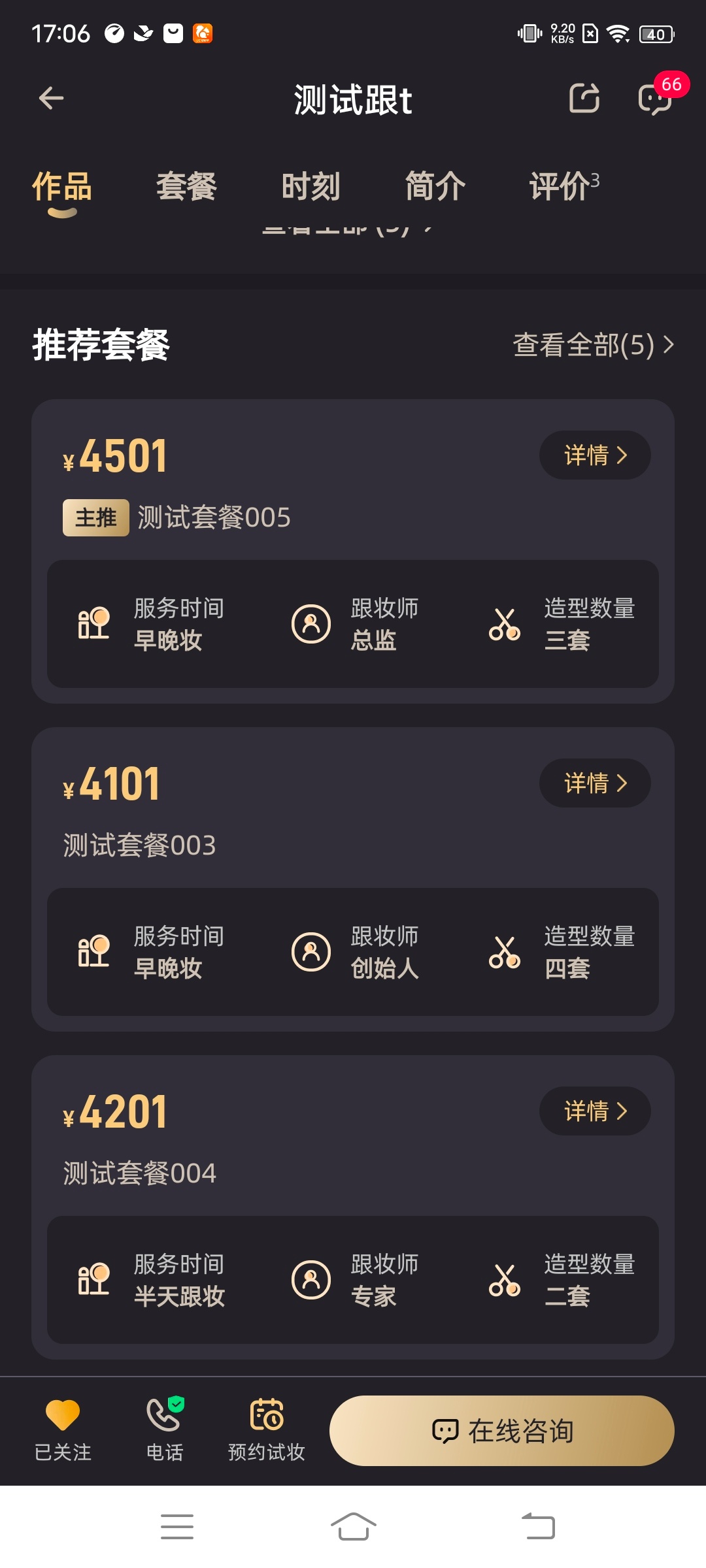Switch to the 时刻 tab
The width and height of the screenshot is (706, 1568).
coord(311,186)
